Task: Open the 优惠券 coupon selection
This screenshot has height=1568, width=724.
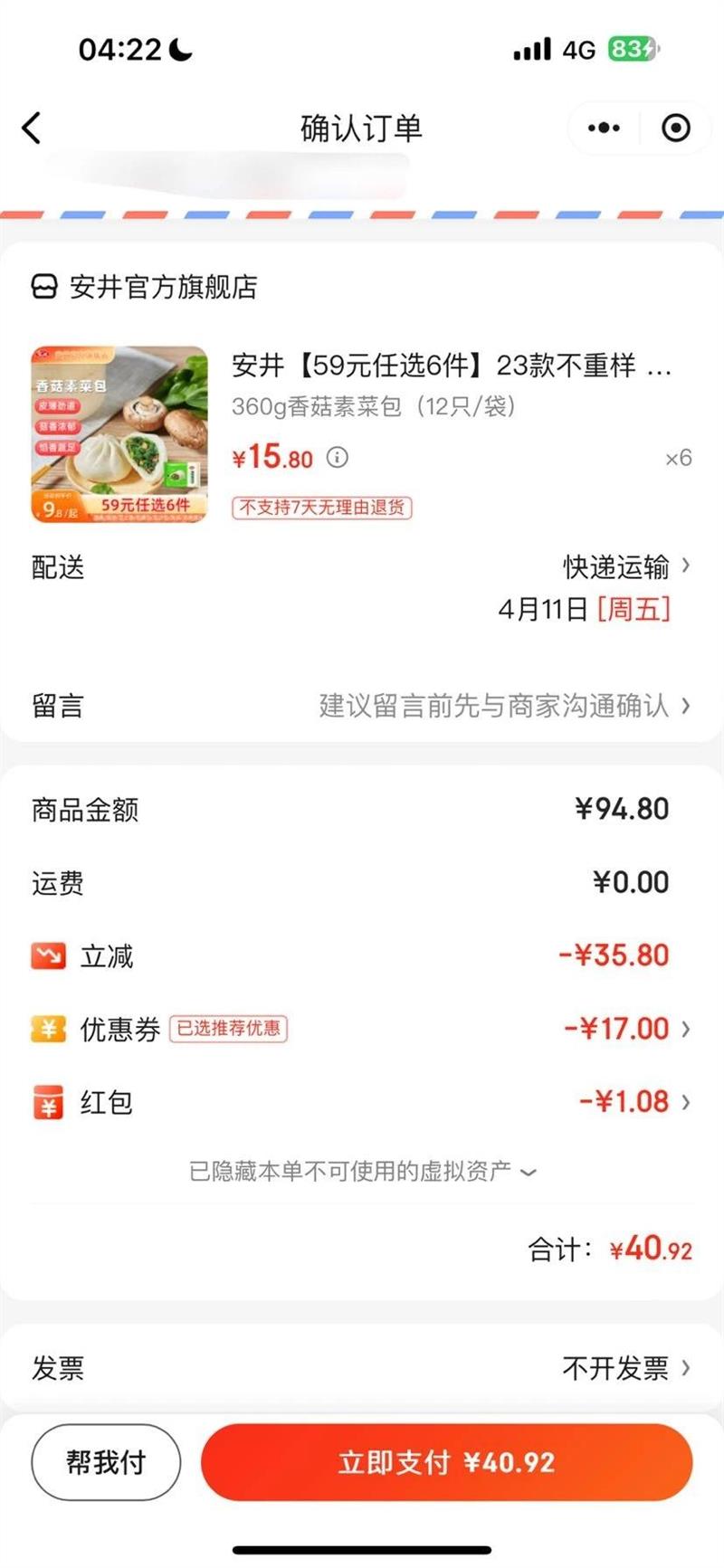Action: (624, 1029)
